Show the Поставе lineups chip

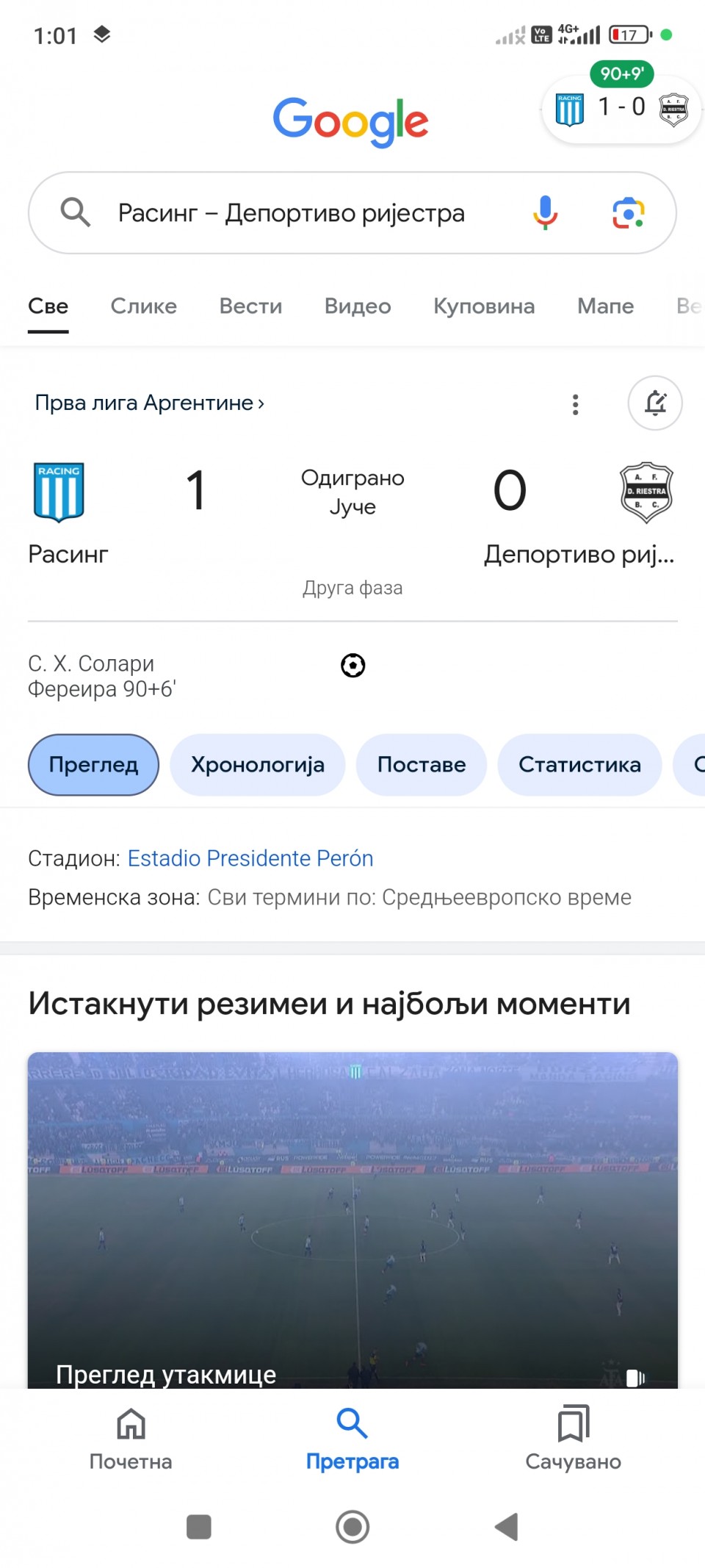pyautogui.click(x=422, y=765)
